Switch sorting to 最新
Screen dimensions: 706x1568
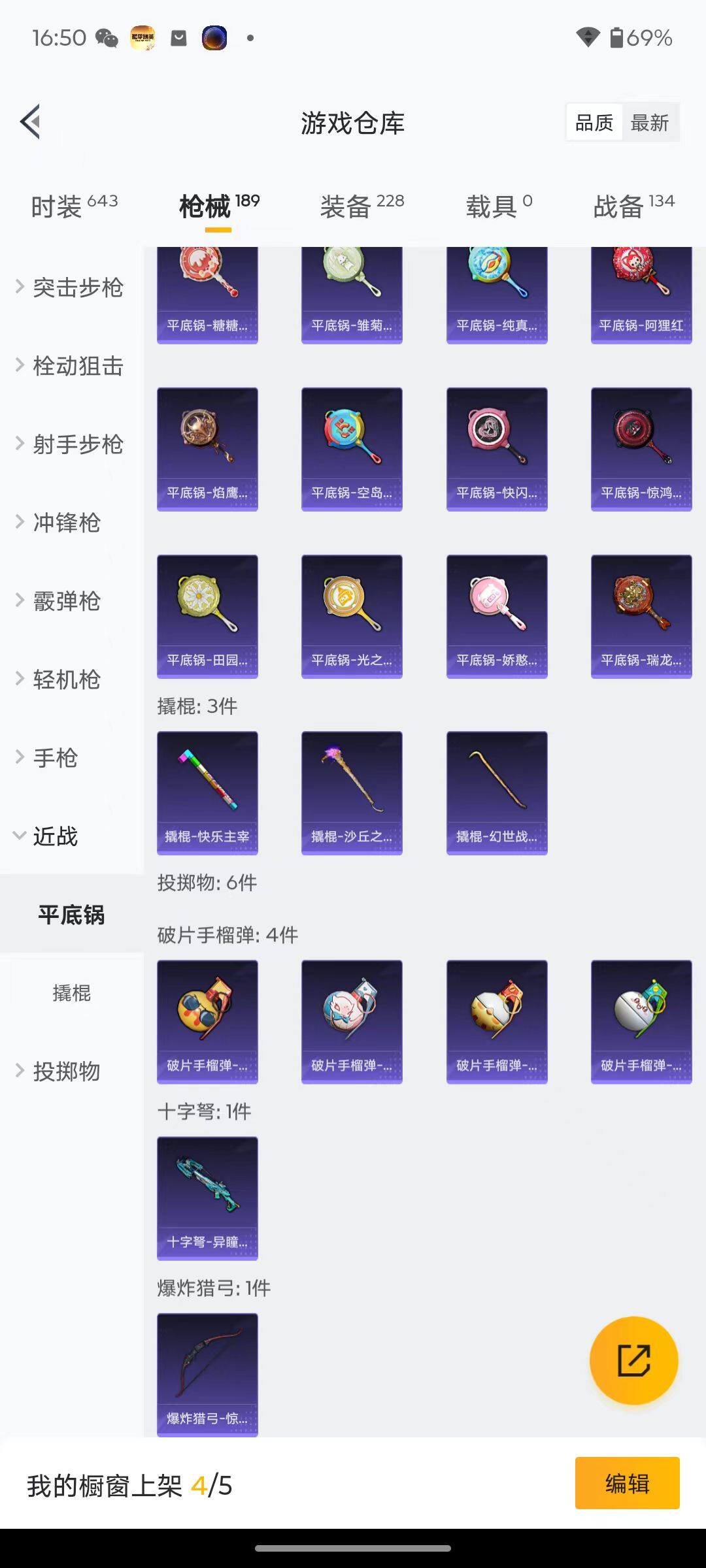pyautogui.click(x=651, y=122)
